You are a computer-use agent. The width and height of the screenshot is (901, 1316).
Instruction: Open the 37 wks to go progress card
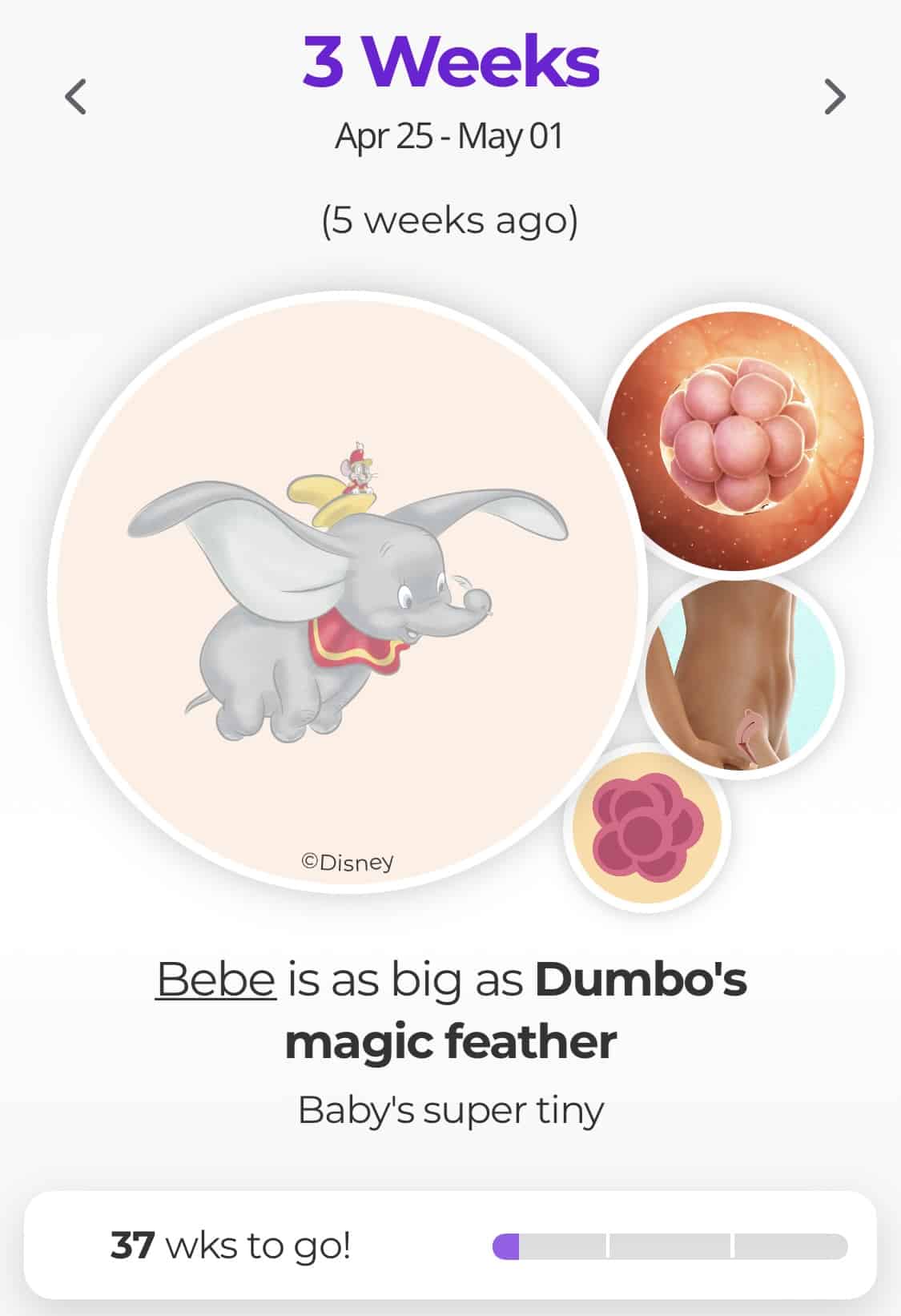point(450,1246)
